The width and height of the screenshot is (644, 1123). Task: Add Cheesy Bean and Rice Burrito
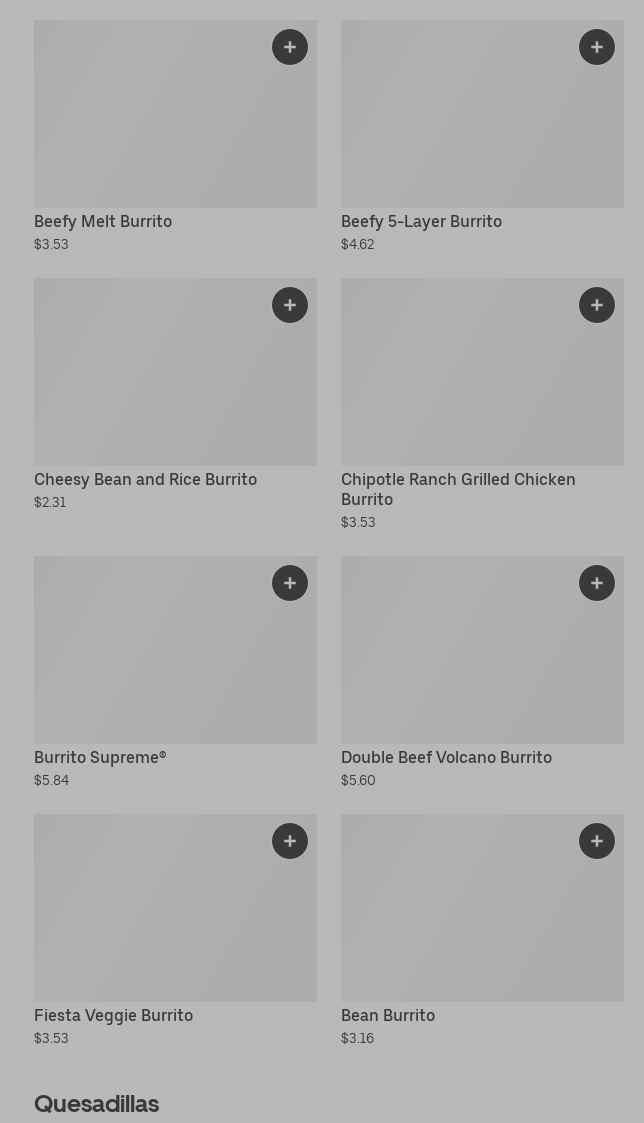[x=290, y=305]
